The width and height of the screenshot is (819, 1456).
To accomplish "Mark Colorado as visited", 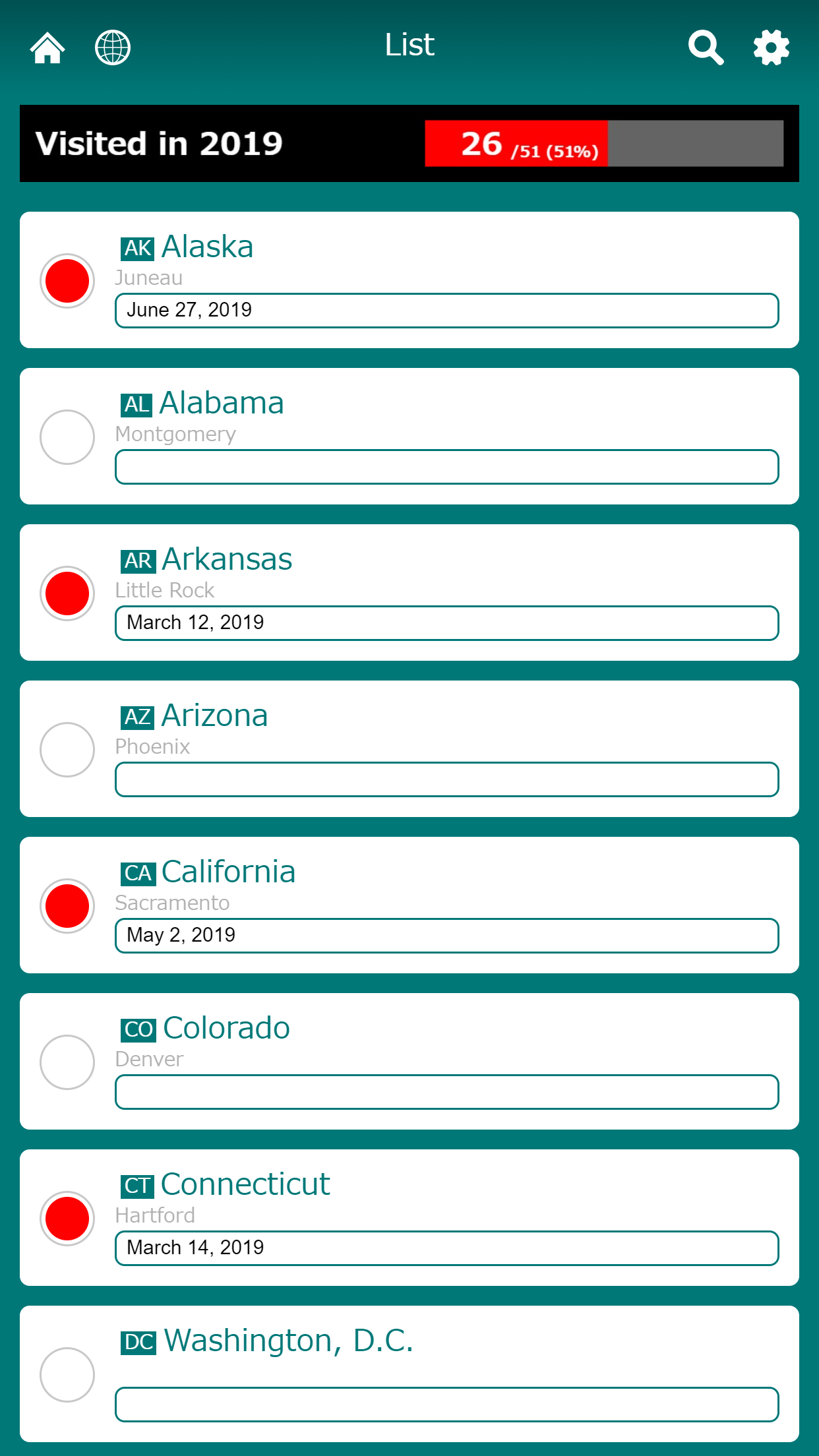I will pyautogui.click(x=67, y=1062).
